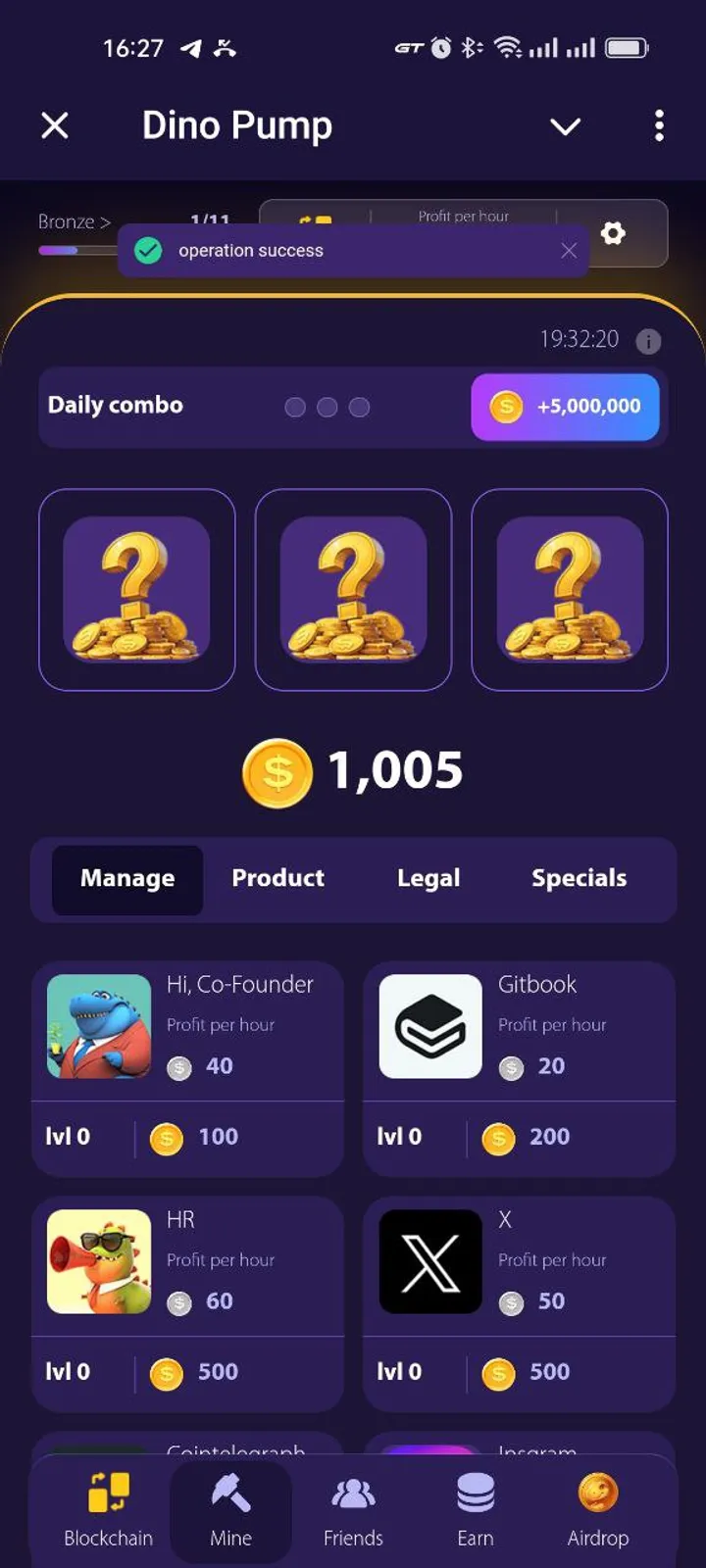Open the three-dot overflow menu
Image resolution: width=706 pixels, height=1568 pixels.
659,125
